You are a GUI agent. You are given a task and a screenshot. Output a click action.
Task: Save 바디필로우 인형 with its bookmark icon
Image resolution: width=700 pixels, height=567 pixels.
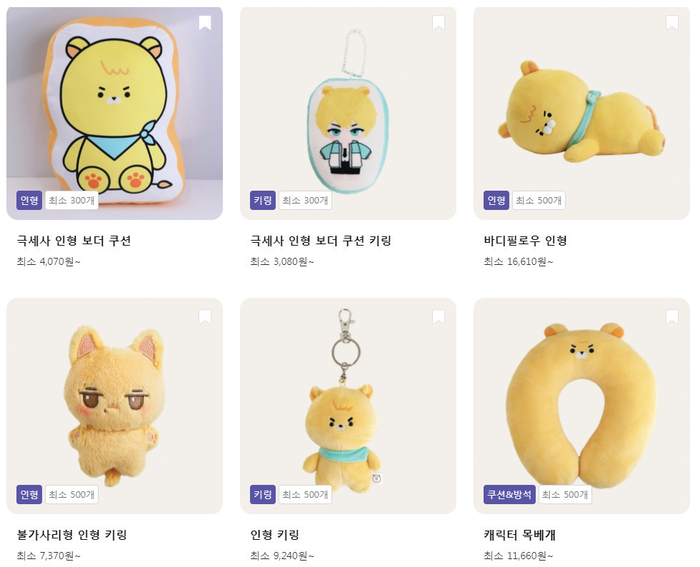671,23
